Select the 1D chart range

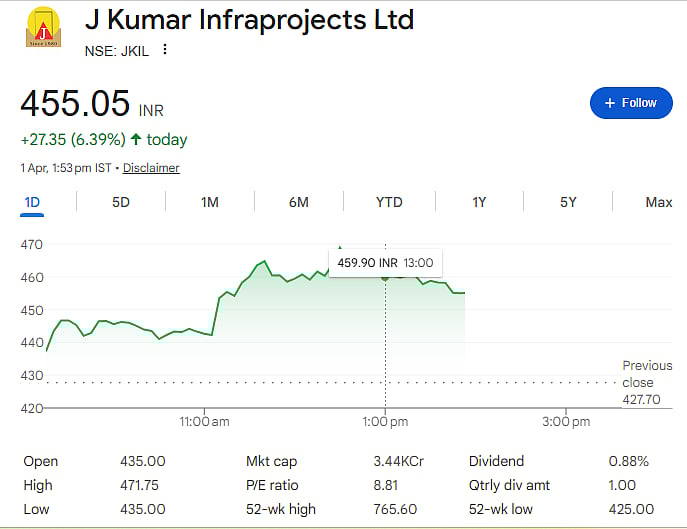32,202
